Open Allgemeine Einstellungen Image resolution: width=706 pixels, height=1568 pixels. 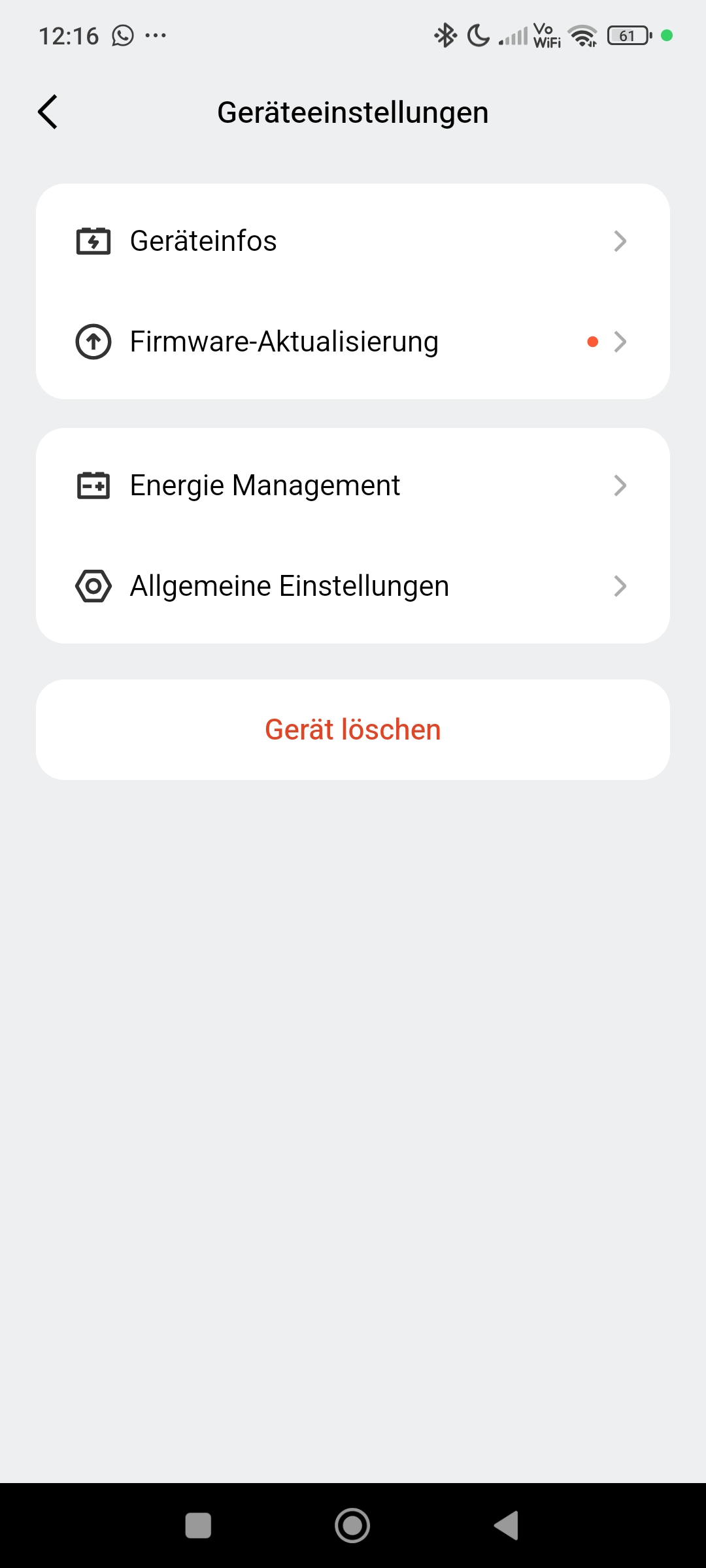pos(353,586)
